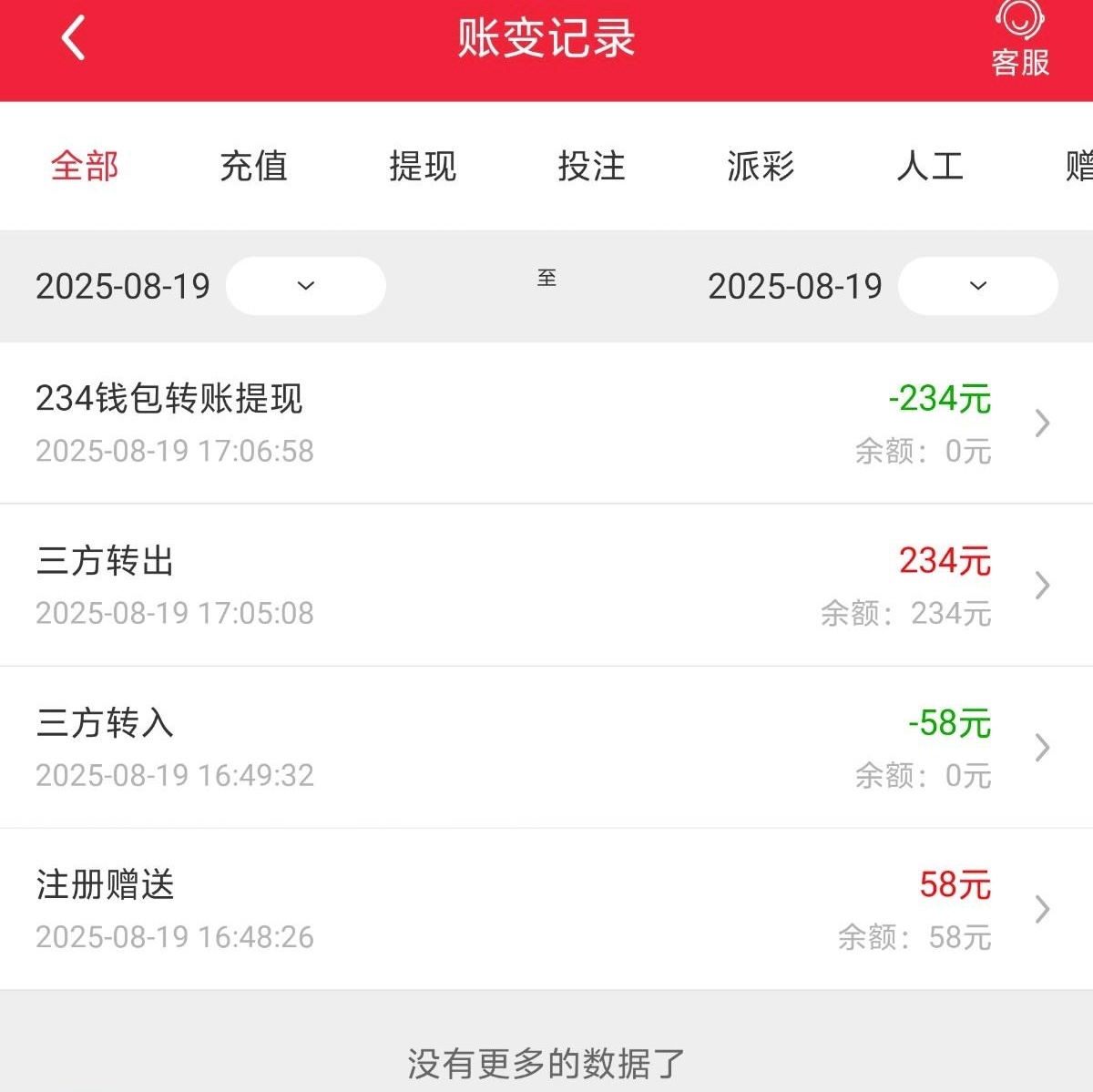Image resolution: width=1093 pixels, height=1092 pixels.
Task: Go back using the top arrow
Action: [x=74, y=38]
